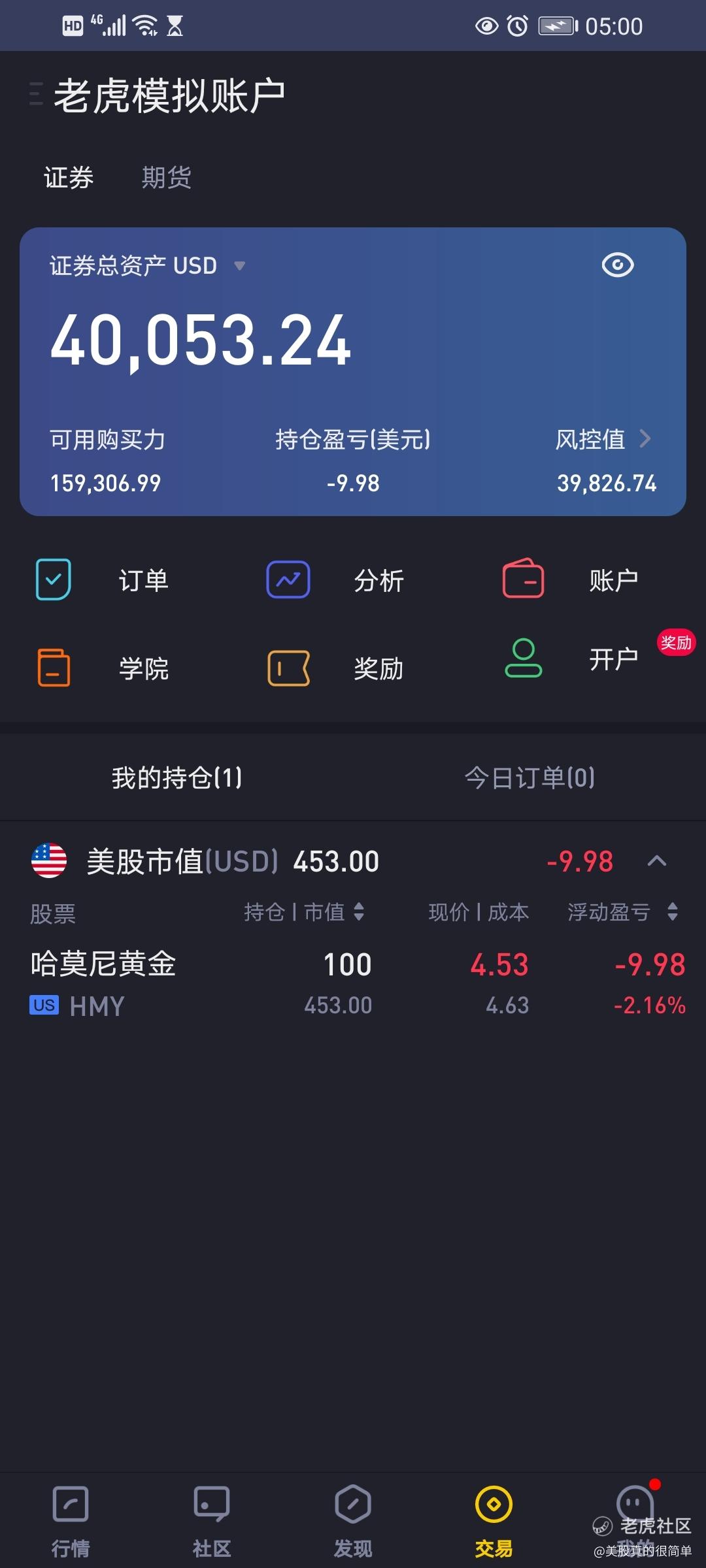This screenshot has width=706, height=1568.
Task: Collapse the 美股市值 section
Action: click(657, 860)
